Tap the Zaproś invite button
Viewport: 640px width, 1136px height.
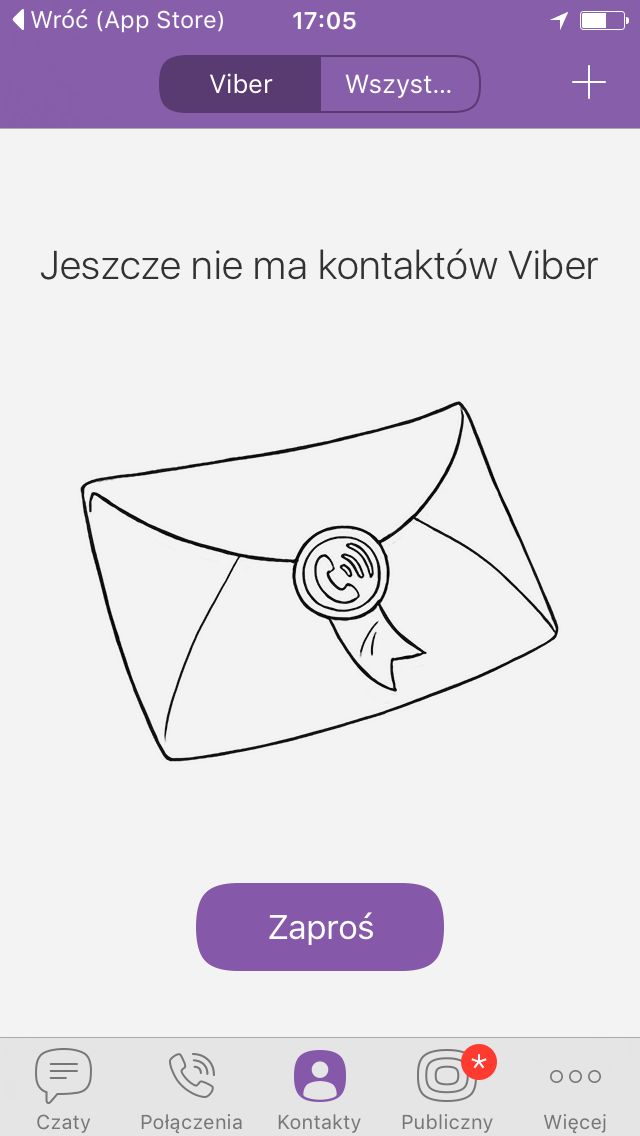coord(320,927)
